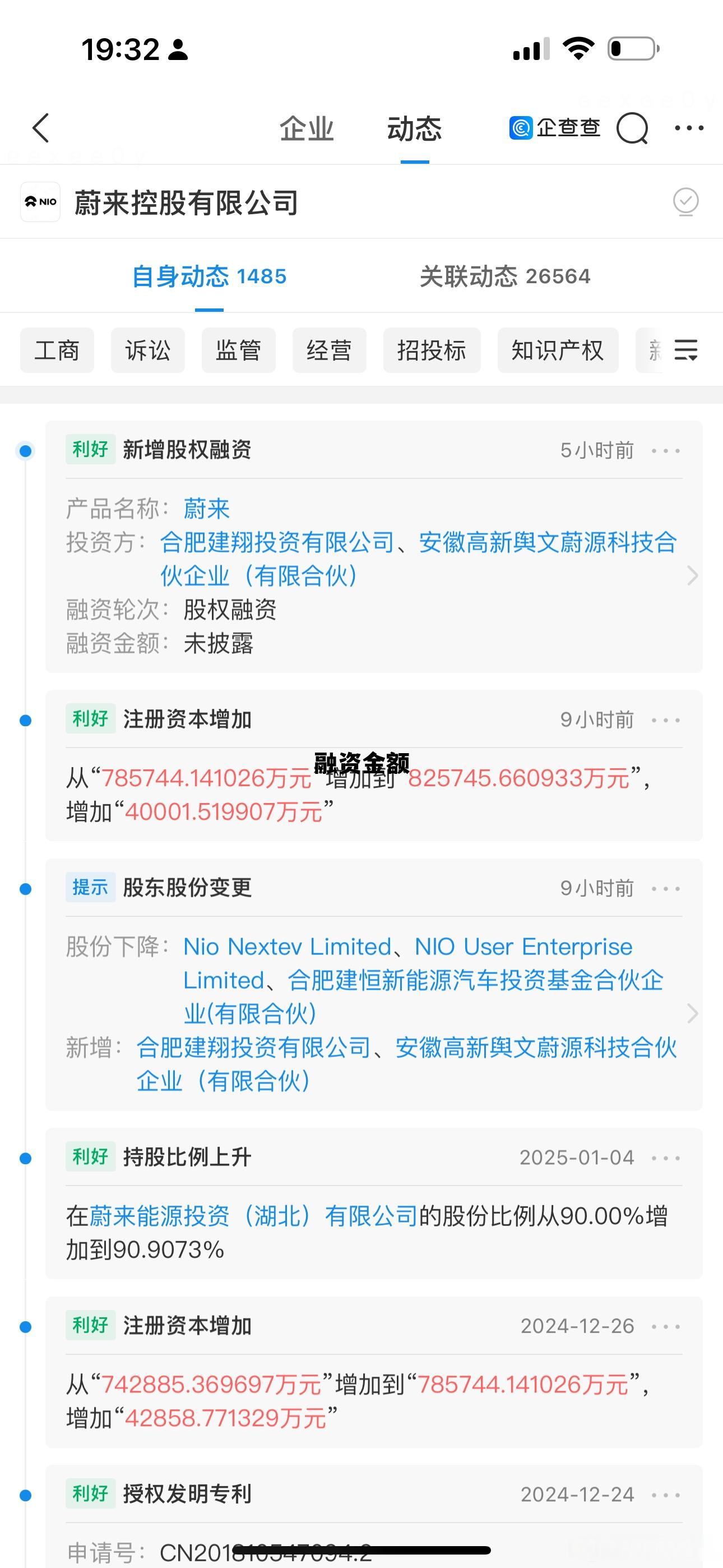Screen dimensions: 723x1568
Task: Open the ... menu on 注册资本增加 entry
Action: tap(665, 720)
